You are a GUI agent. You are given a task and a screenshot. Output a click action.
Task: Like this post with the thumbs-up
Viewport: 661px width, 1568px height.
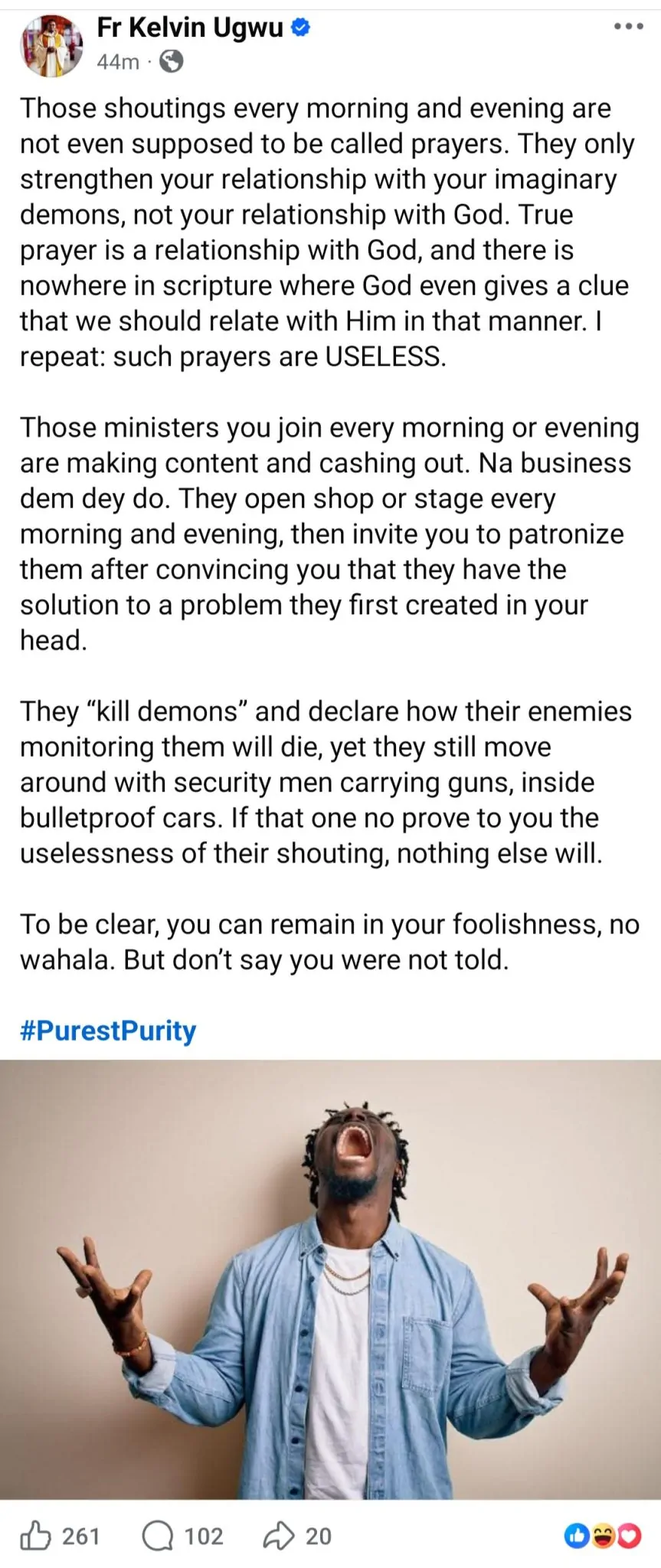(x=35, y=1536)
